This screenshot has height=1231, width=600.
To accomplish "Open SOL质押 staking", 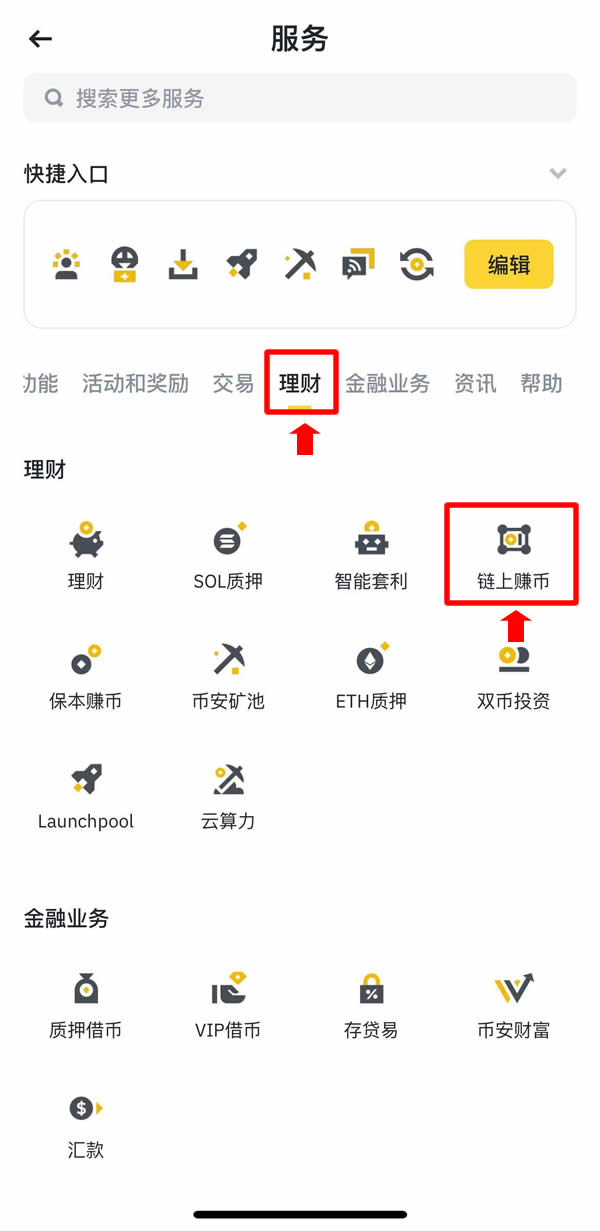I will click(x=228, y=556).
